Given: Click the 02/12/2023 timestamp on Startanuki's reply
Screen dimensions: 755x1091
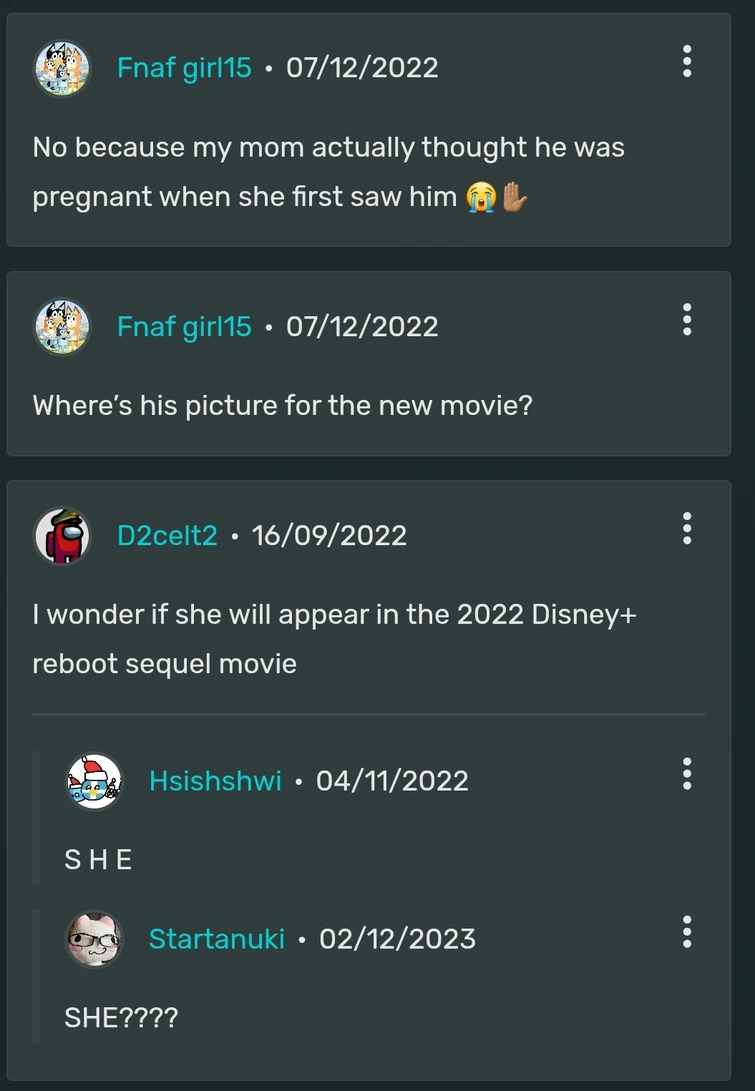Looking at the screenshot, I should (x=393, y=939).
